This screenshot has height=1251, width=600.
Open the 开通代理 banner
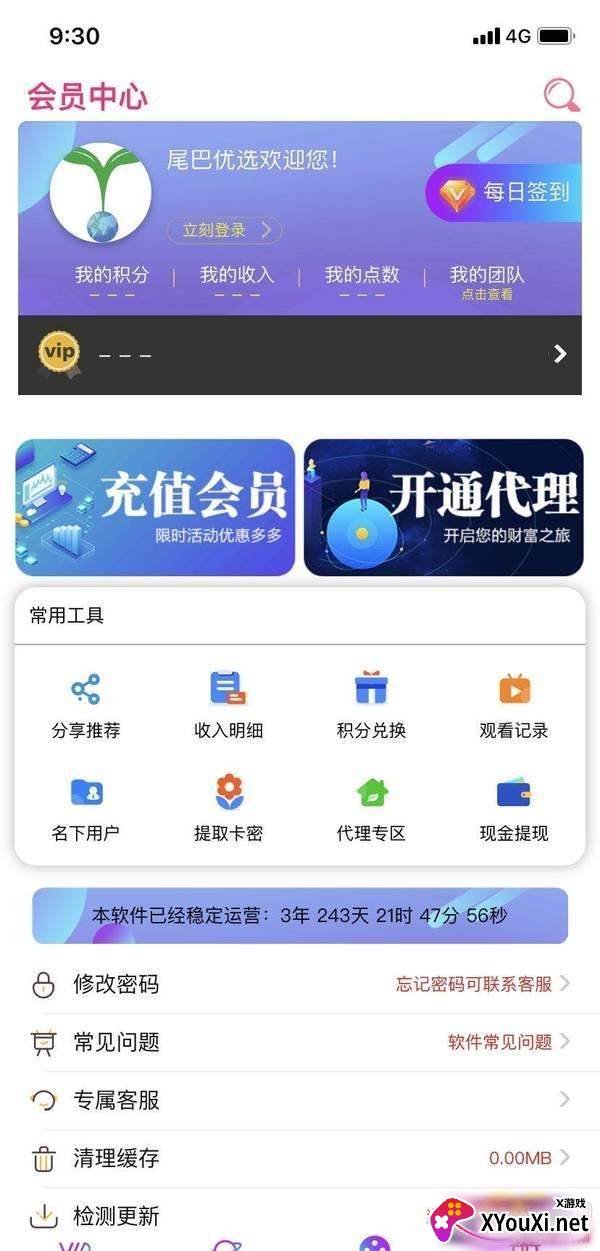[x=443, y=507]
